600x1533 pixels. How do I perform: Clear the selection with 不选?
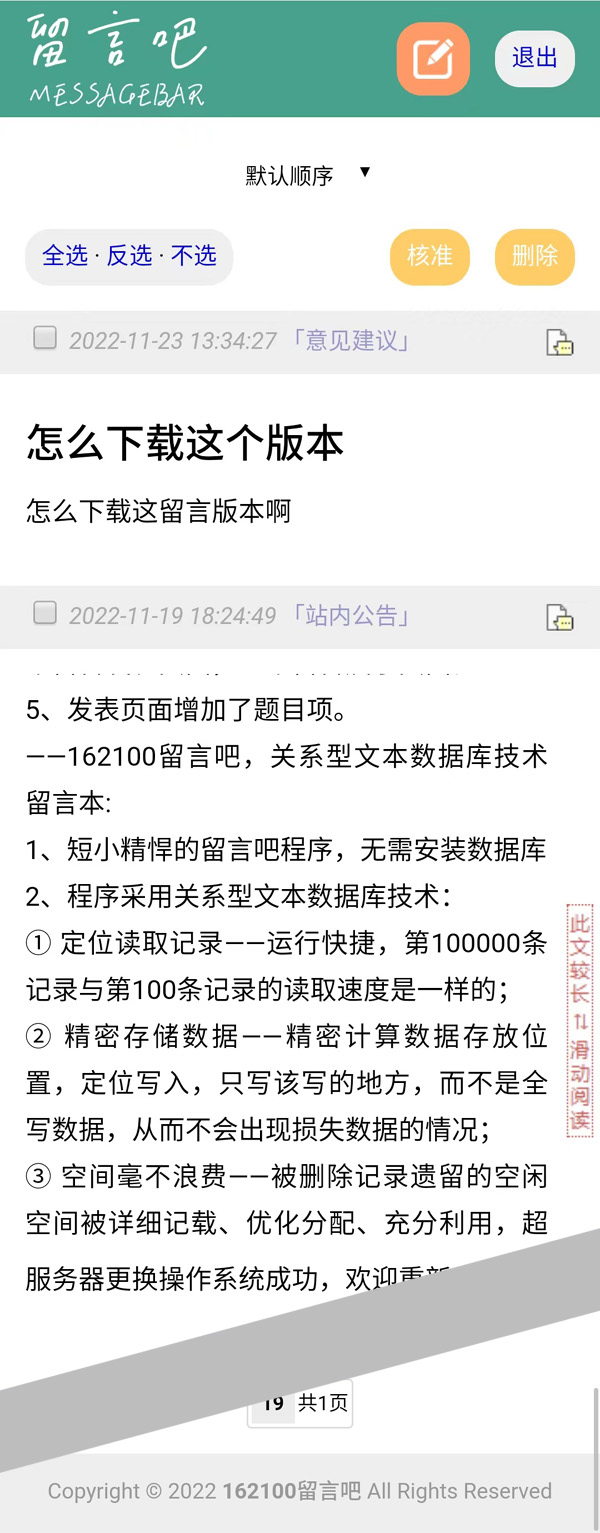[193, 256]
